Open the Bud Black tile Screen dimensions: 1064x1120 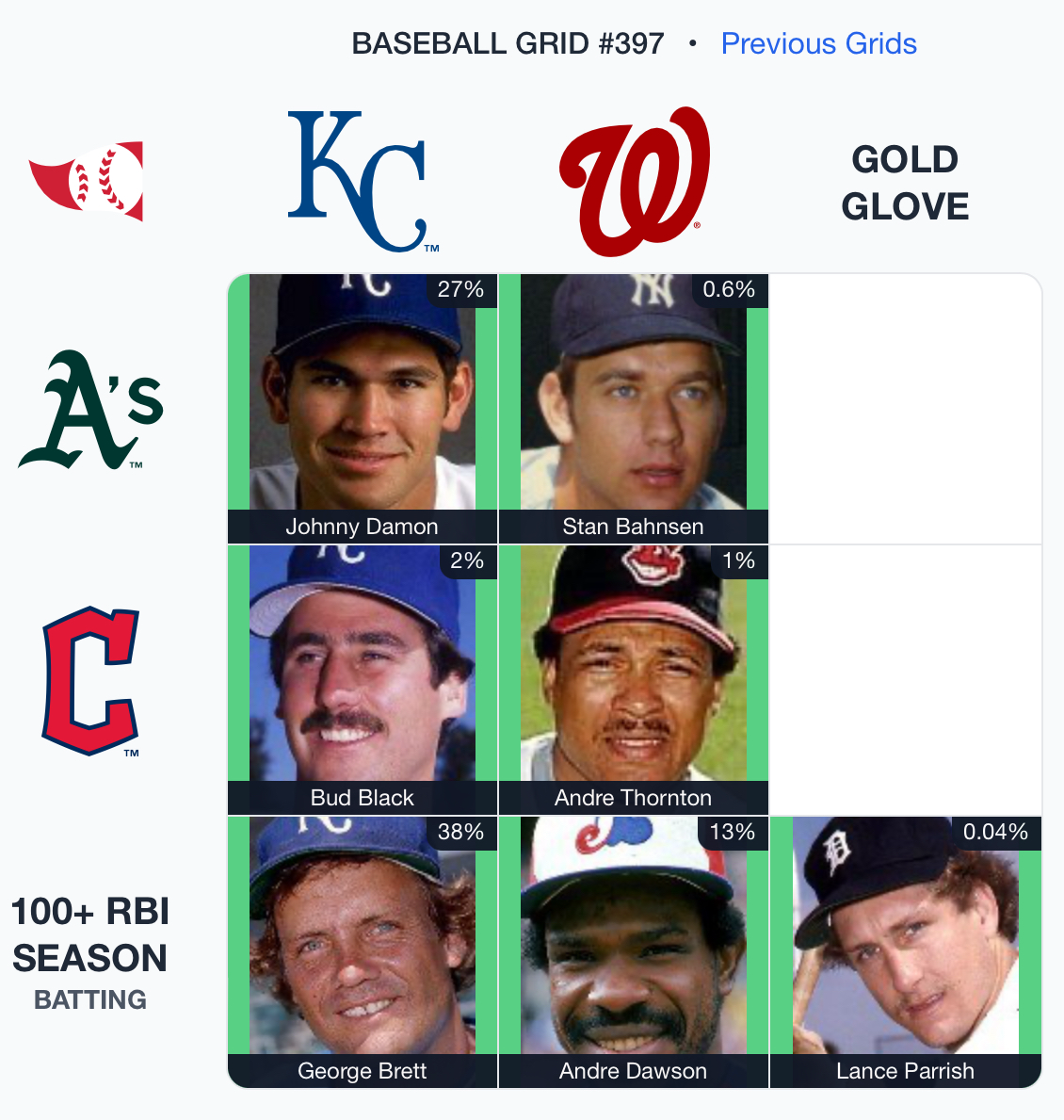click(x=363, y=680)
